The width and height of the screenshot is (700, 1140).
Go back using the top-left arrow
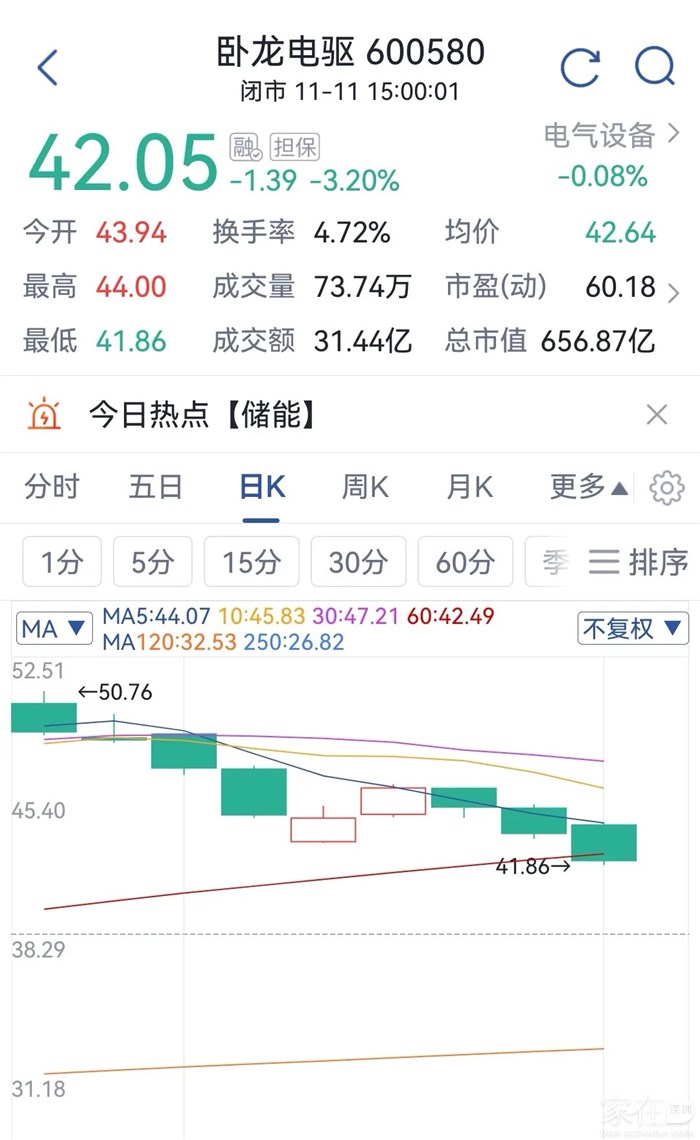click(x=48, y=68)
